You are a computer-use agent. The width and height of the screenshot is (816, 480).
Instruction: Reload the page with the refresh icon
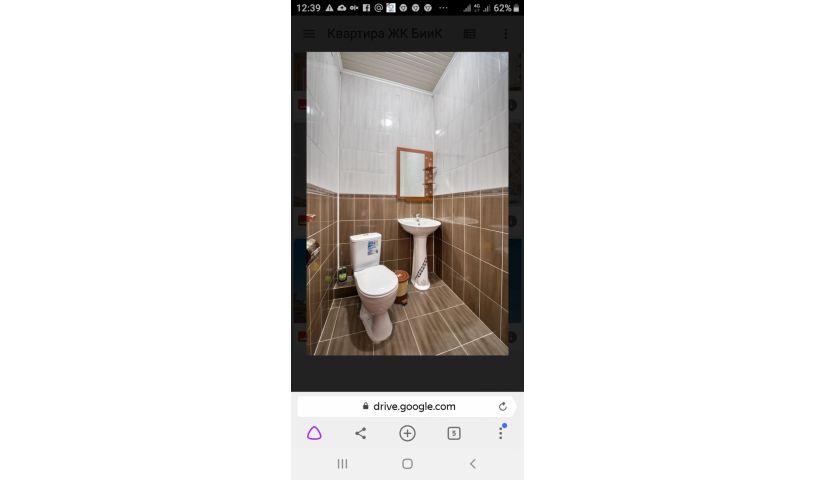pos(502,406)
